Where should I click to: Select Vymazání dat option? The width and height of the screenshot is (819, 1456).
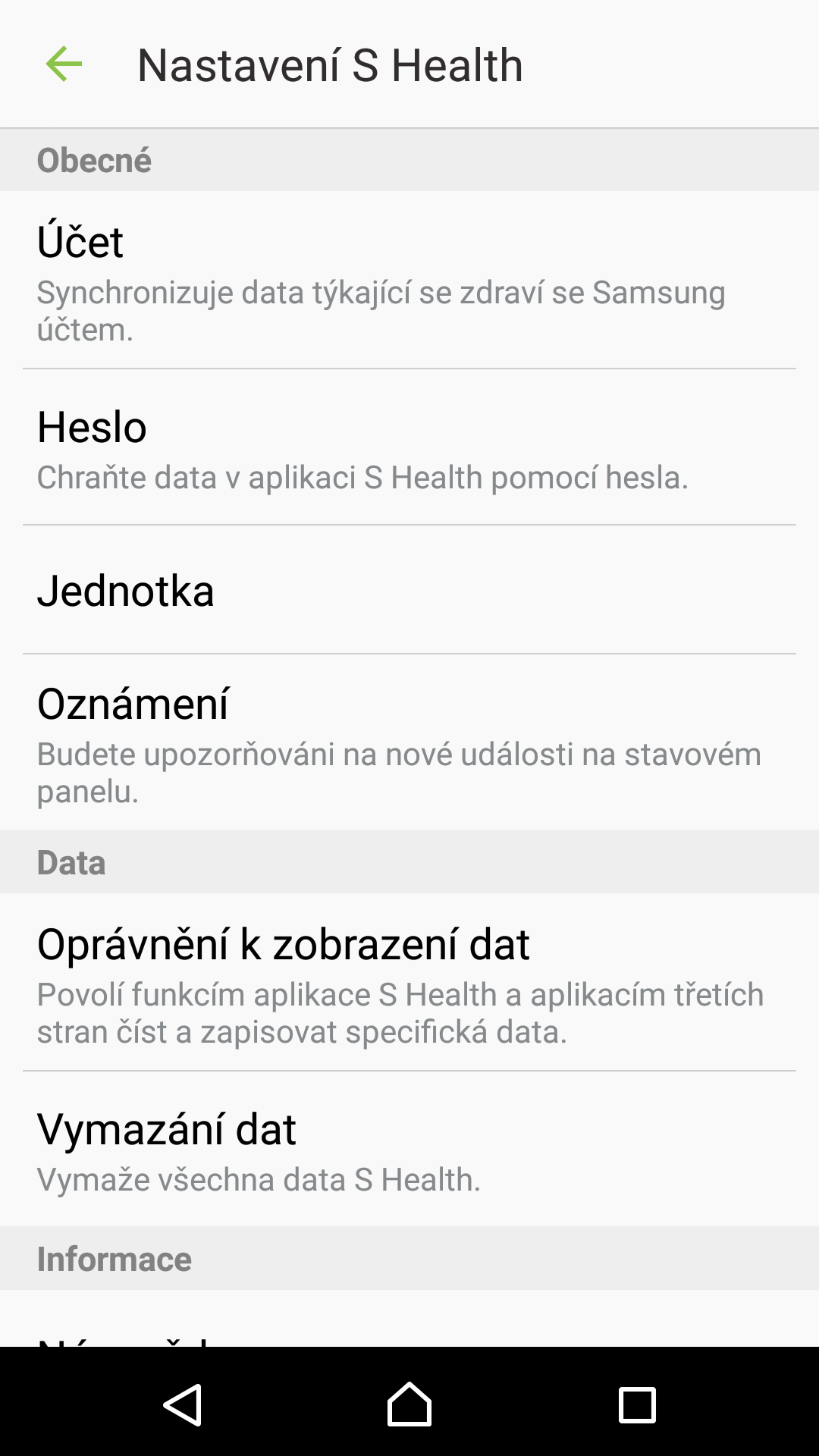(x=409, y=1149)
